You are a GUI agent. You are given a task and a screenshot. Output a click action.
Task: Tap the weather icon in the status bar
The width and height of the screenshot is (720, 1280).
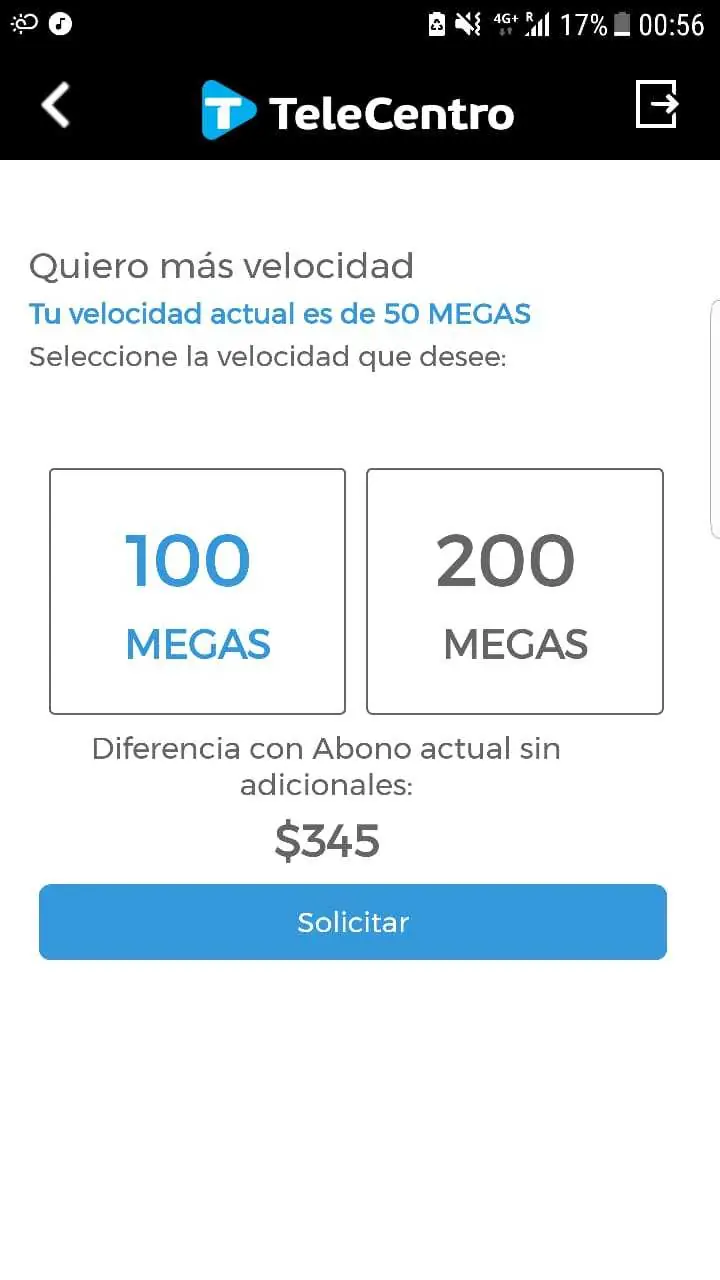(x=25, y=22)
